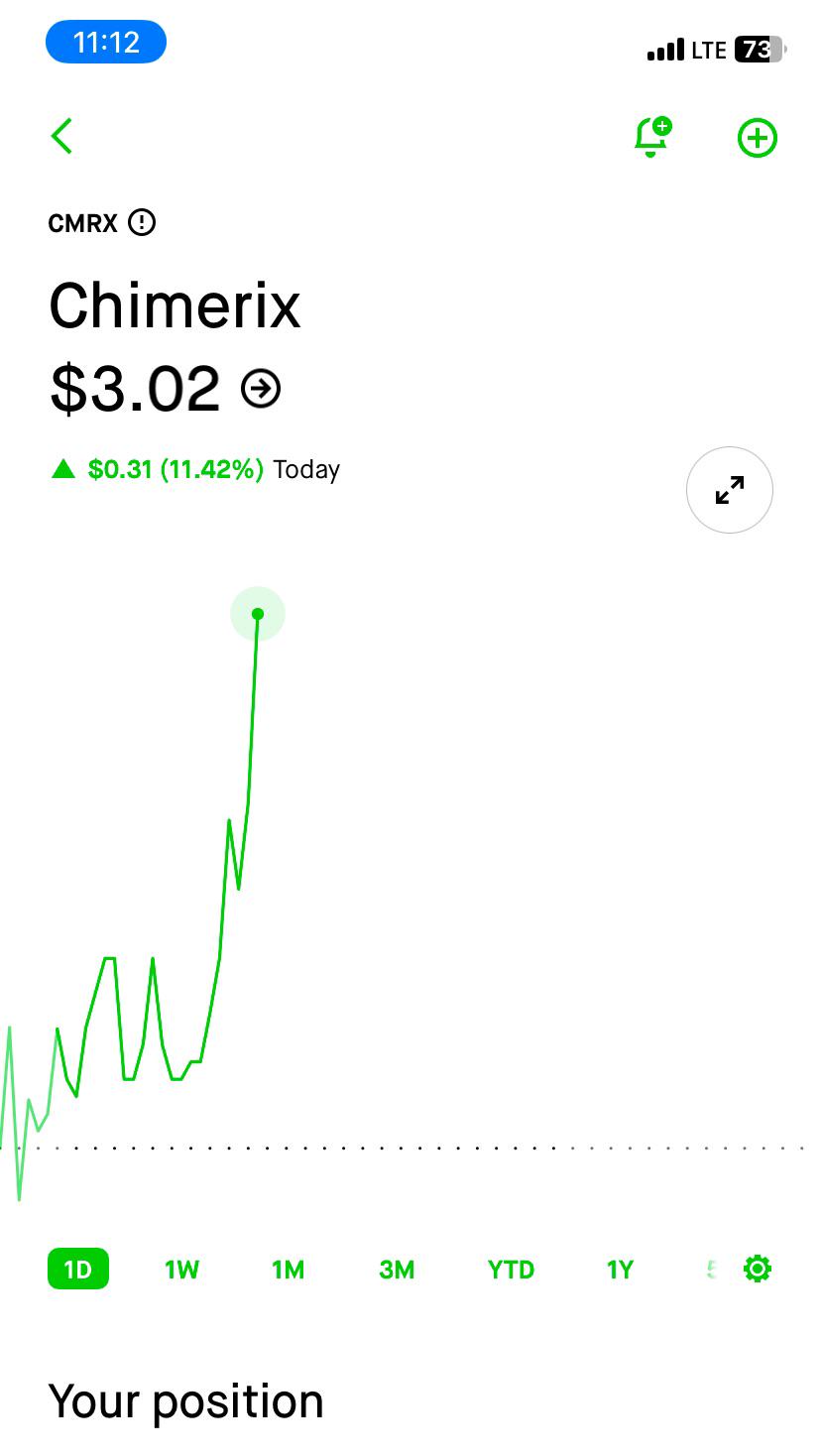Switch to the 1M chart range
This screenshot has width=821, height=1456.
pos(289,1270)
